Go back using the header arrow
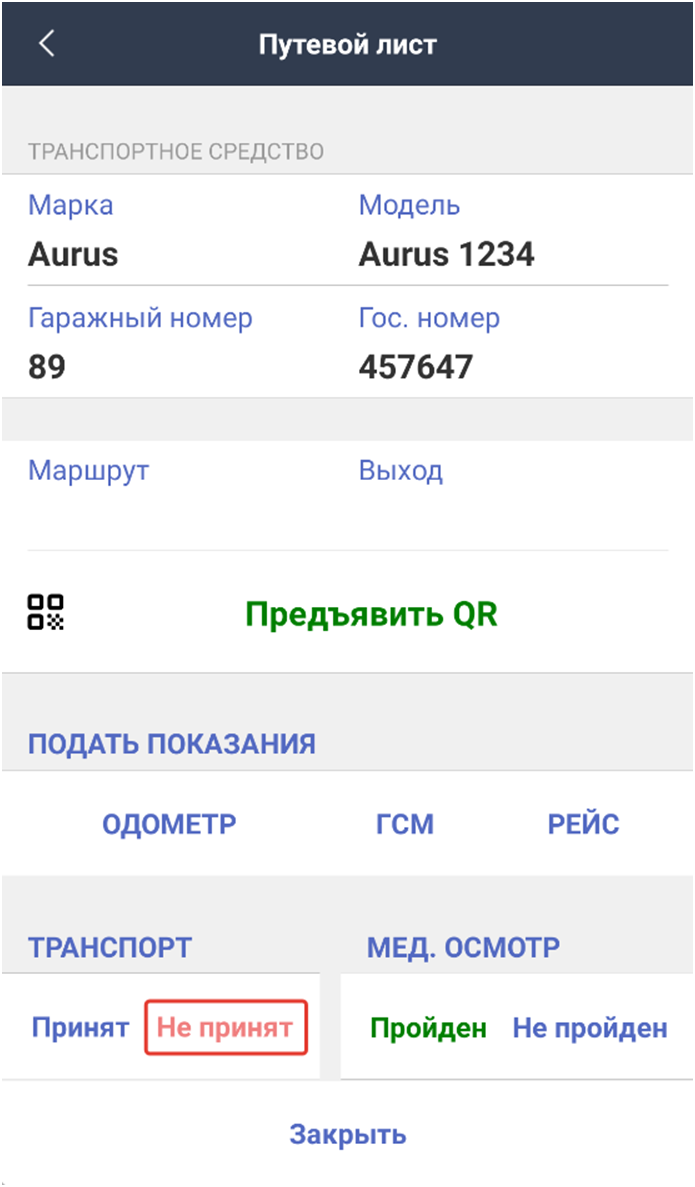 pyautogui.click(x=47, y=44)
